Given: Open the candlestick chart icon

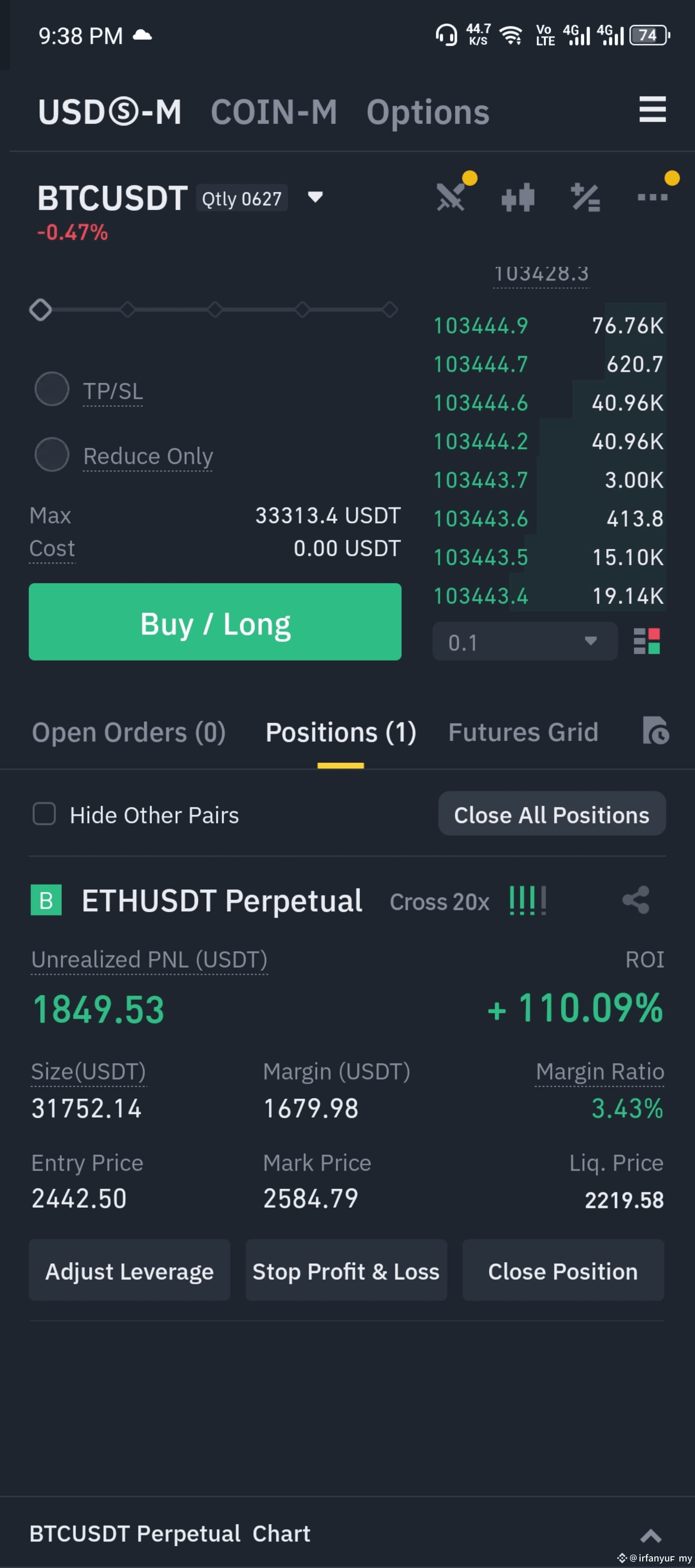Looking at the screenshot, I should tap(518, 197).
